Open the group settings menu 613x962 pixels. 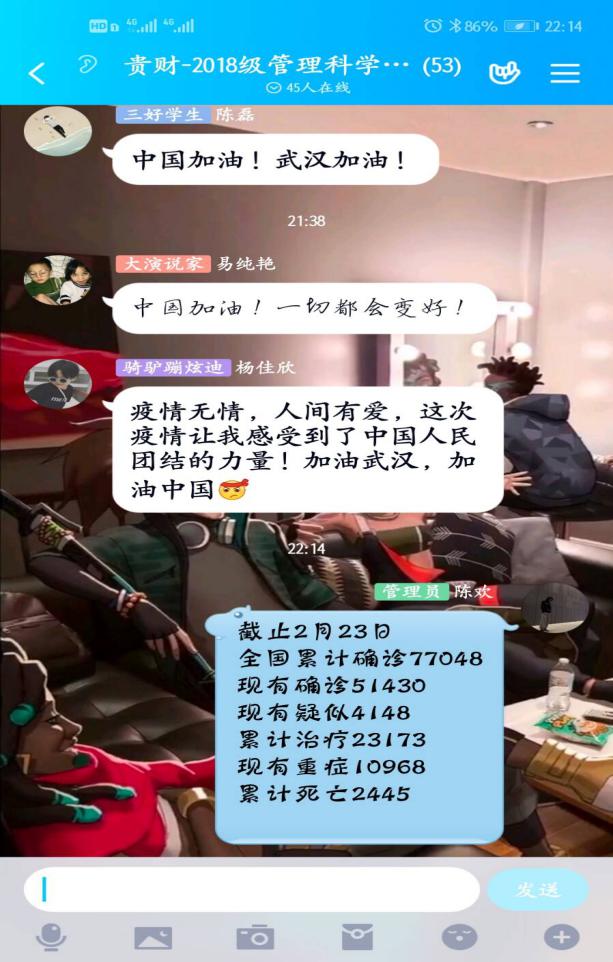565,73
